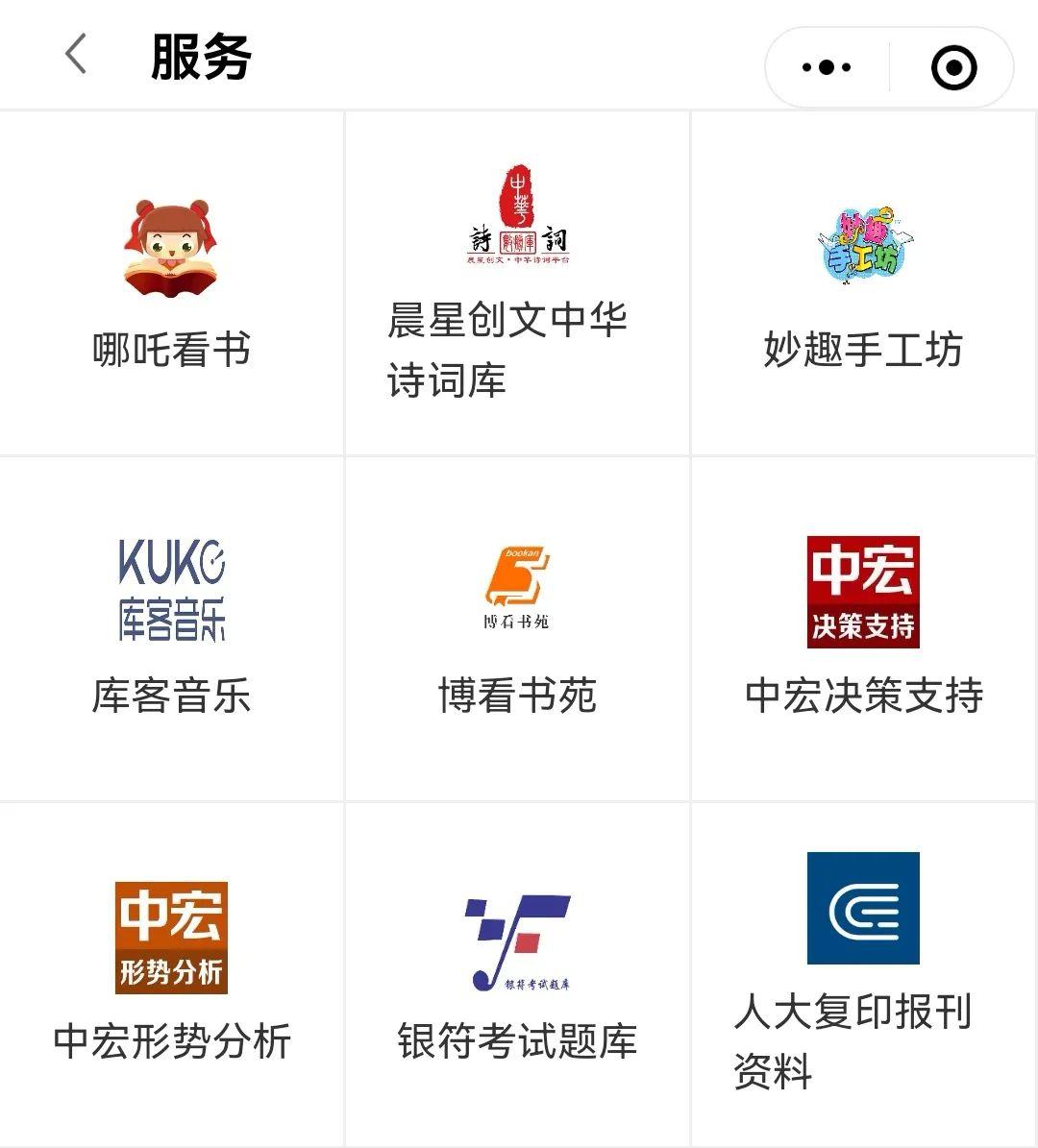Open 哪吒看书 service
Viewport: 1038px width, 1148px height.
click(x=171, y=283)
